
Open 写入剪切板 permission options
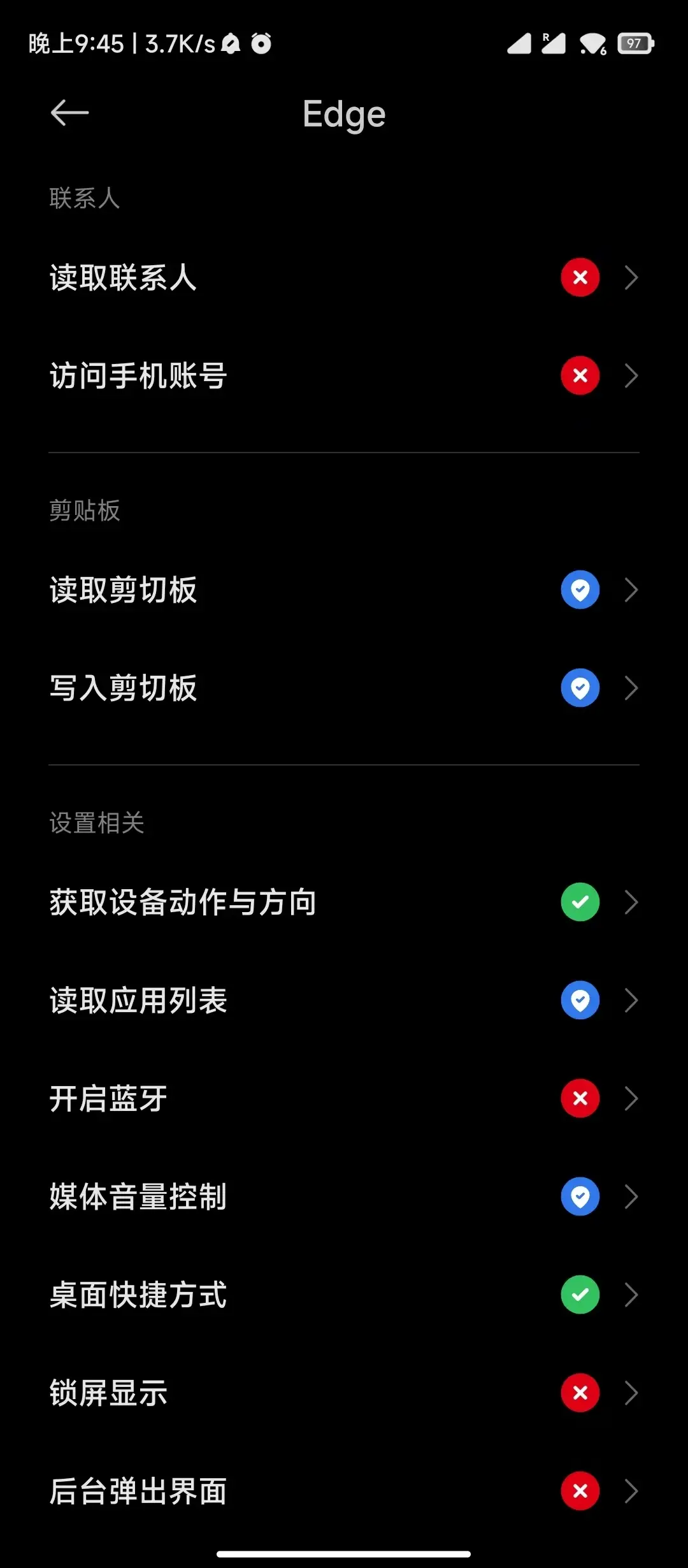pos(344,688)
